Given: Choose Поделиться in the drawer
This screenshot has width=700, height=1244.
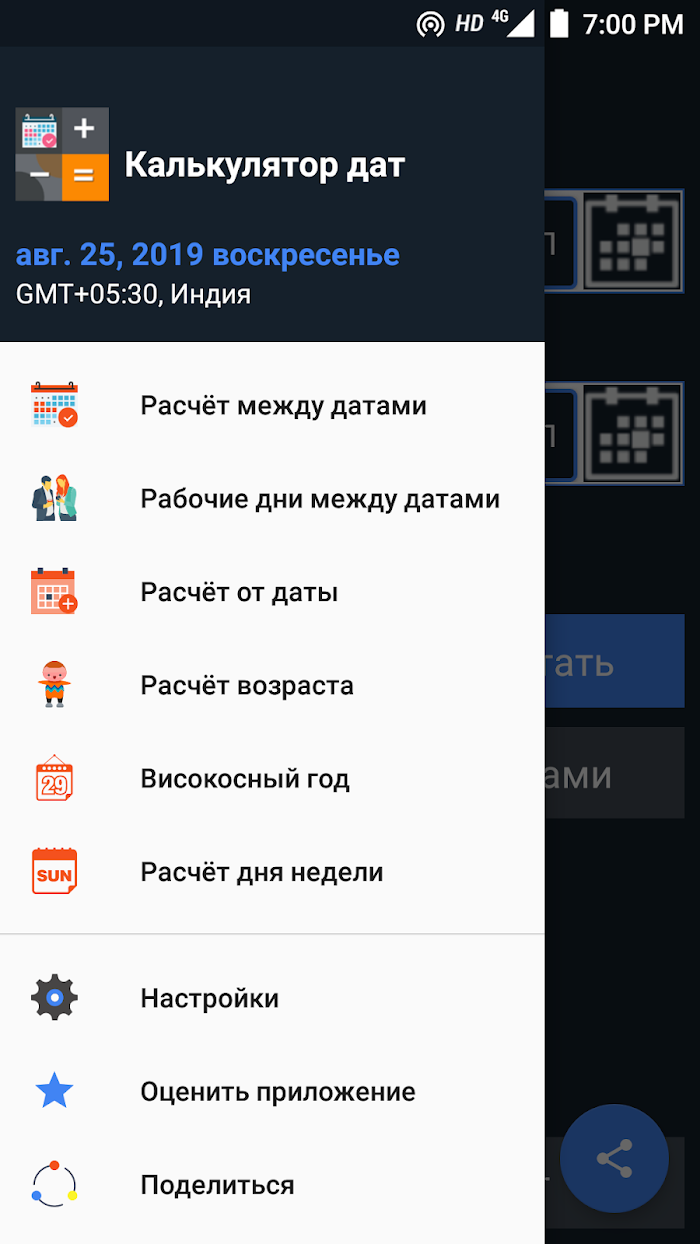Looking at the screenshot, I should pos(217,1185).
